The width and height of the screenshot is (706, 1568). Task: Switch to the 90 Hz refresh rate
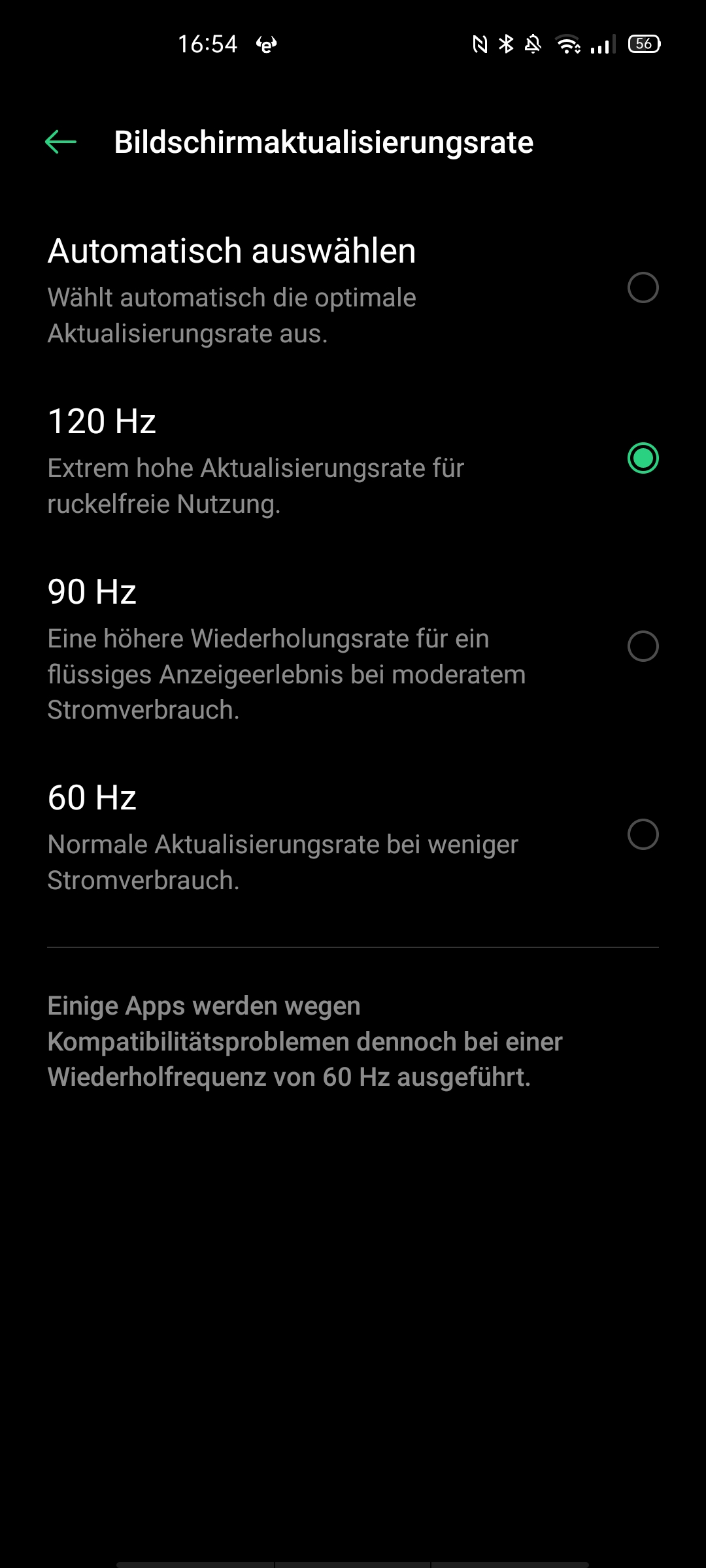[642, 646]
